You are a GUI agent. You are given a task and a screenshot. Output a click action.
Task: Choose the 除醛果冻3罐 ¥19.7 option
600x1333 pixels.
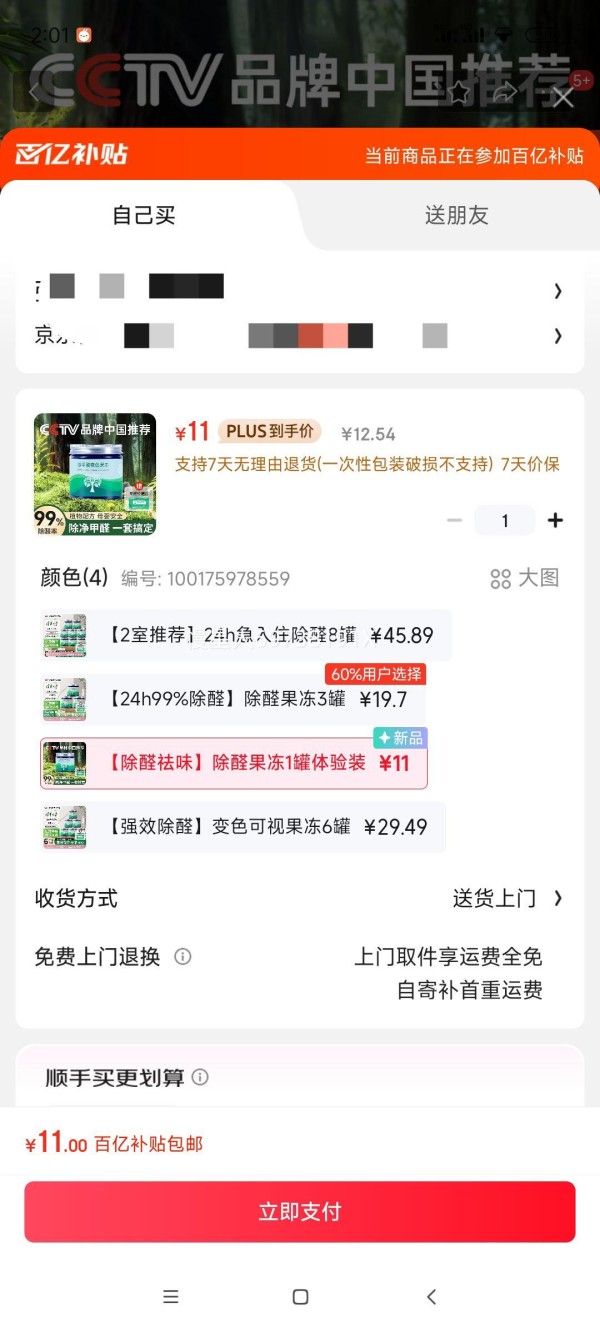pyautogui.click(x=232, y=699)
